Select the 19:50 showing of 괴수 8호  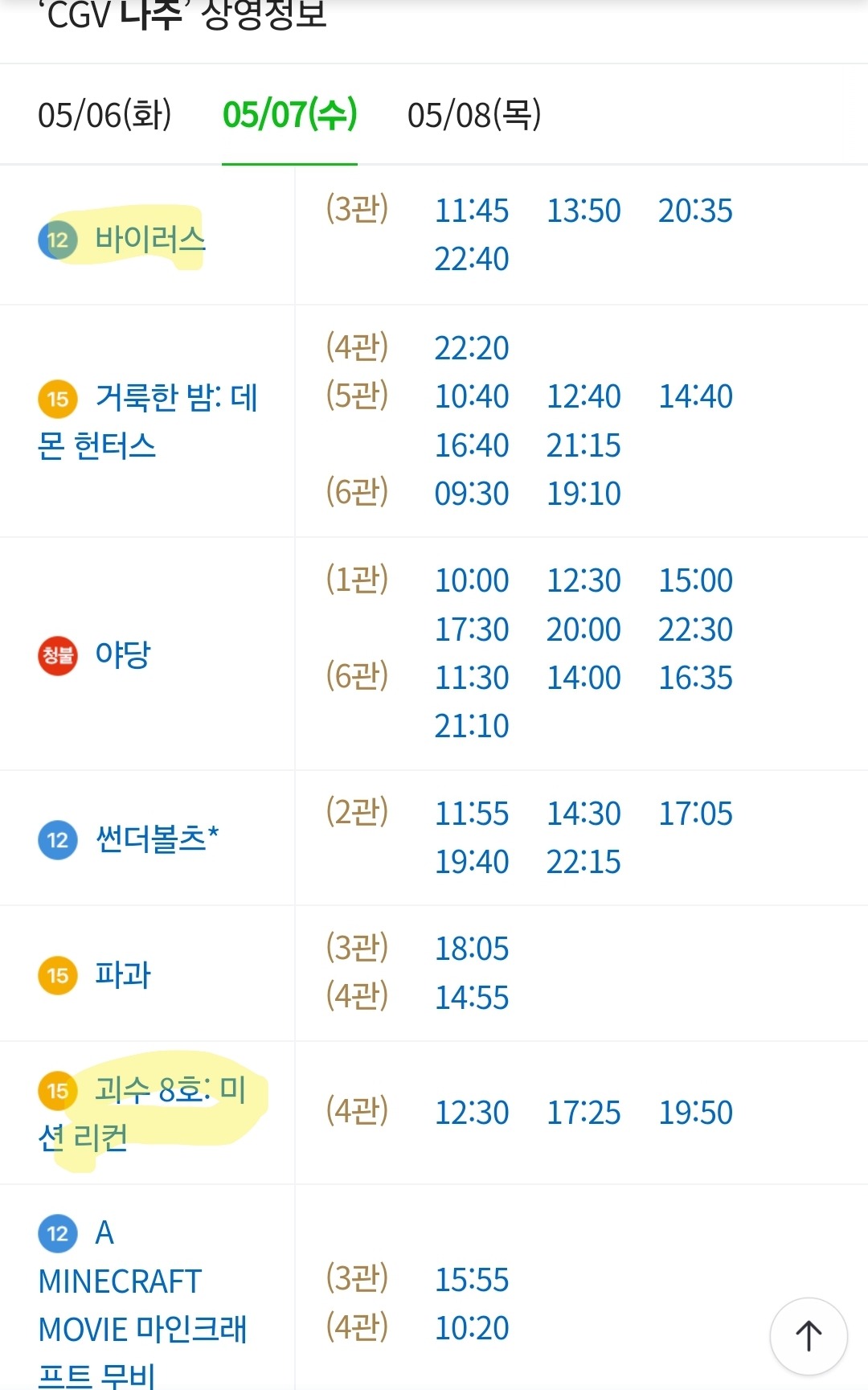(695, 1113)
